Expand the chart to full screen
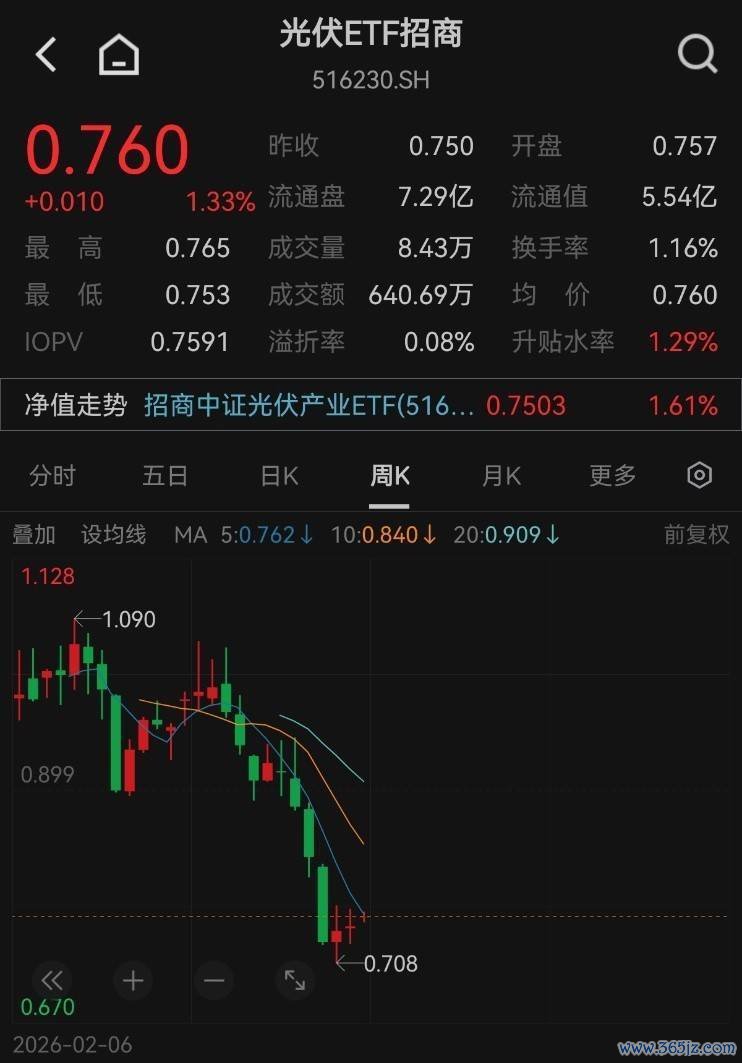The width and height of the screenshot is (742, 1063). coord(295,980)
